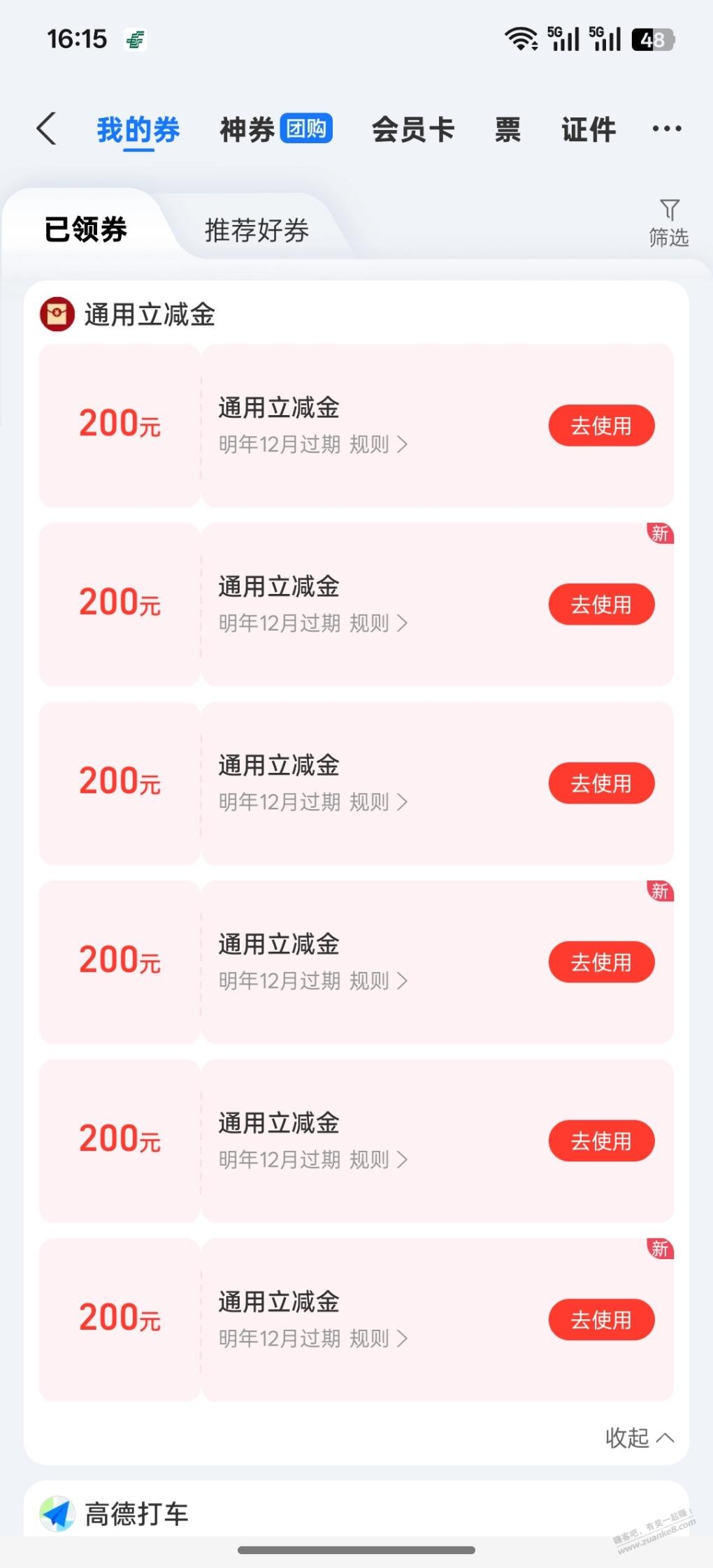The width and height of the screenshot is (713, 1568).
Task: Expand rules chevron on third coupon
Action: coord(403,802)
